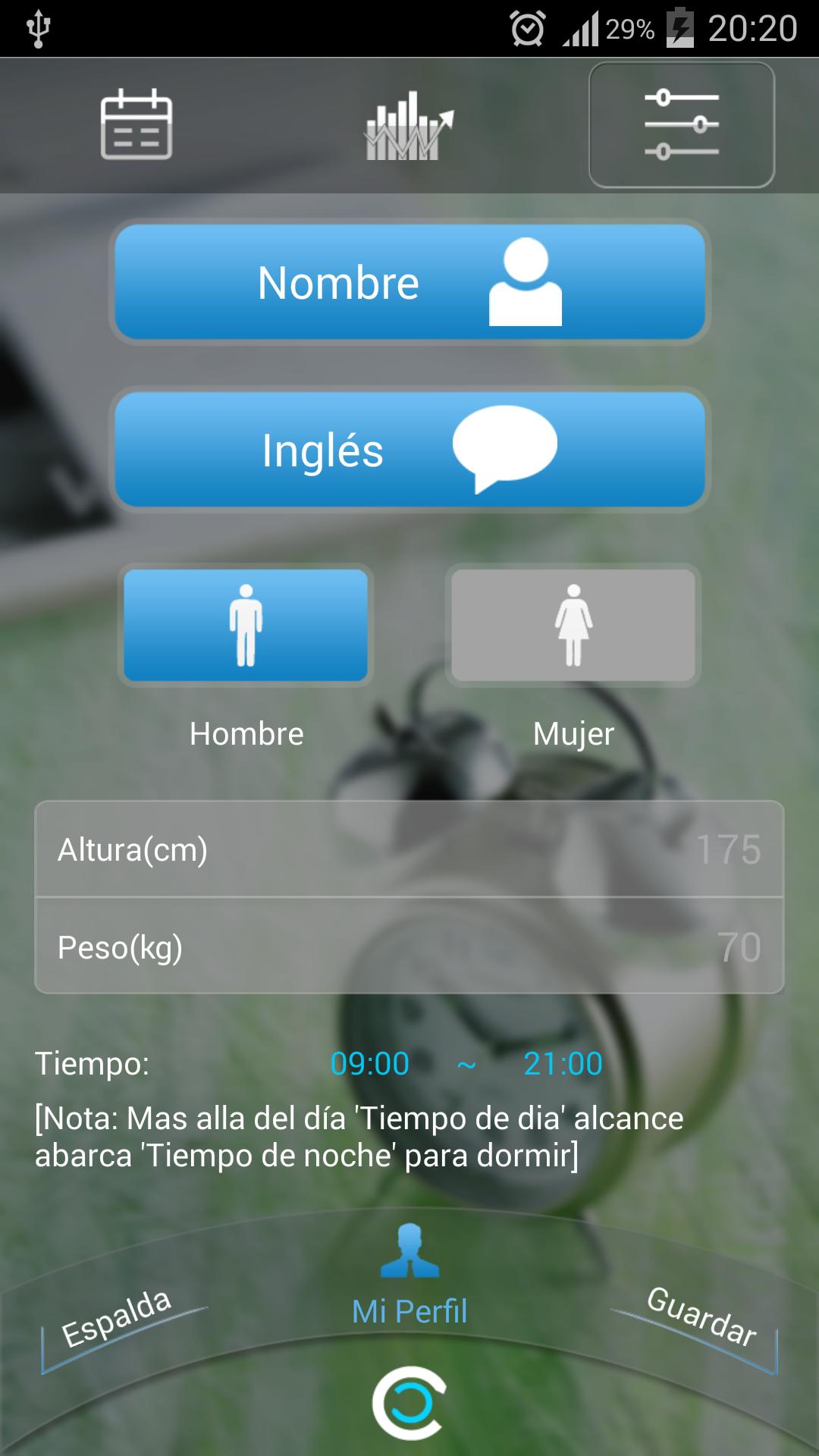819x1456 pixels.
Task: Open the settings sliders icon
Action: (x=681, y=125)
